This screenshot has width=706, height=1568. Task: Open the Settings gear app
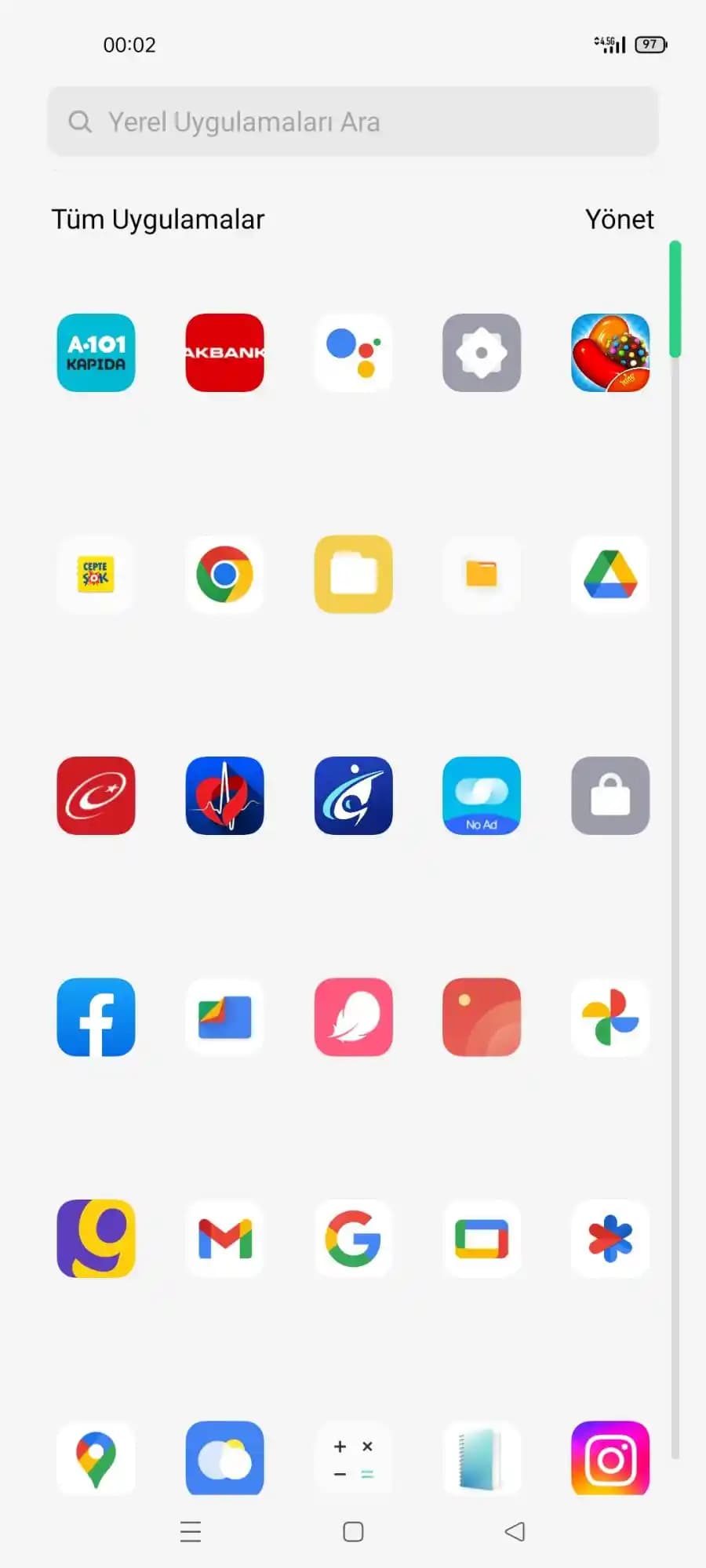pyautogui.click(x=482, y=353)
